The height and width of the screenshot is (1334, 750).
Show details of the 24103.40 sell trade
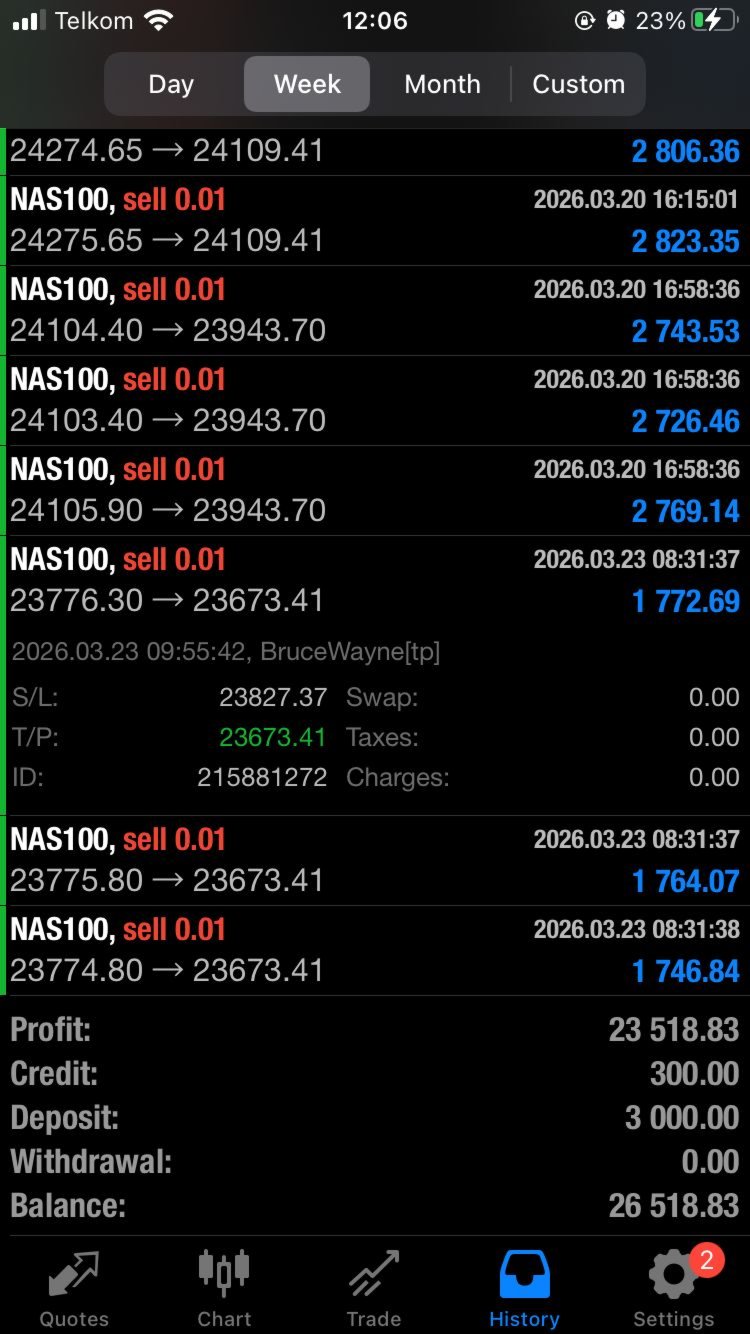pyautogui.click(x=375, y=400)
